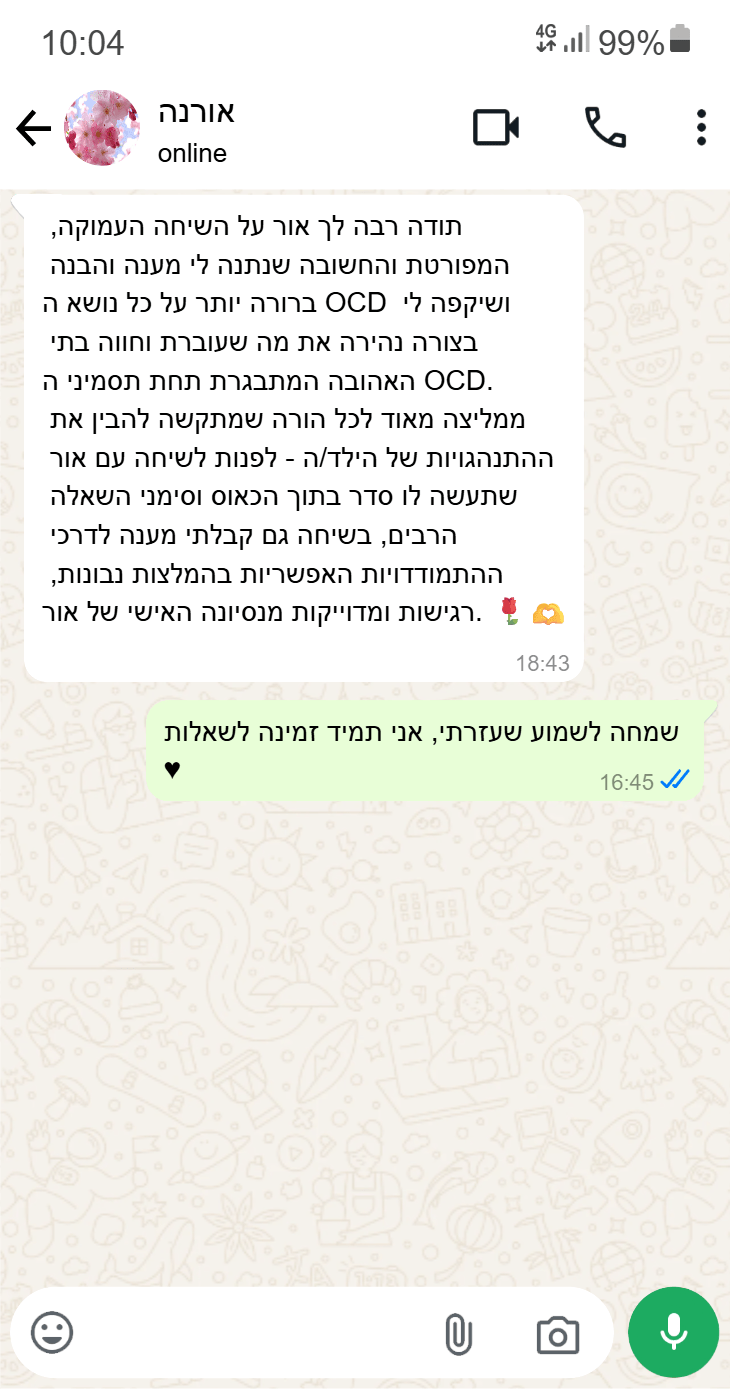Open the emoji picker
This screenshot has width=730, height=1390.
pyautogui.click(x=52, y=1332)
